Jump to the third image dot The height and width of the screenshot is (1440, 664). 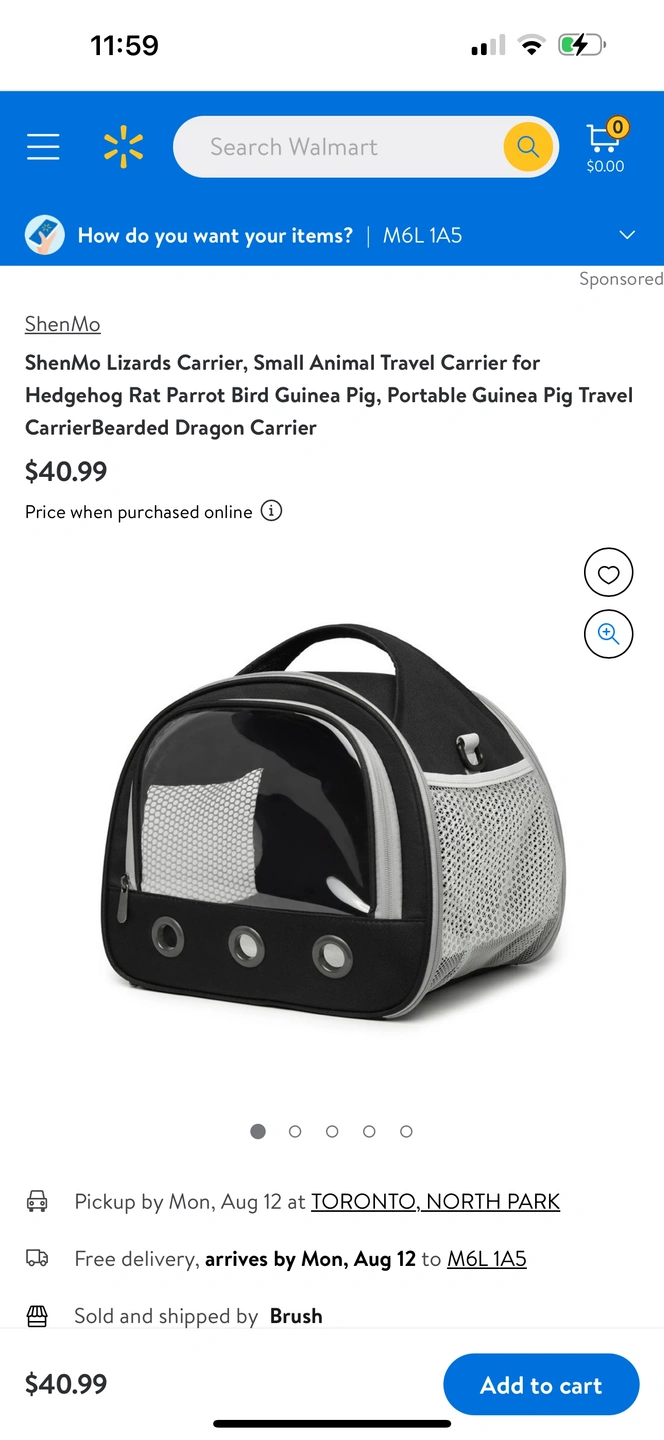(x=332, y=1131)
